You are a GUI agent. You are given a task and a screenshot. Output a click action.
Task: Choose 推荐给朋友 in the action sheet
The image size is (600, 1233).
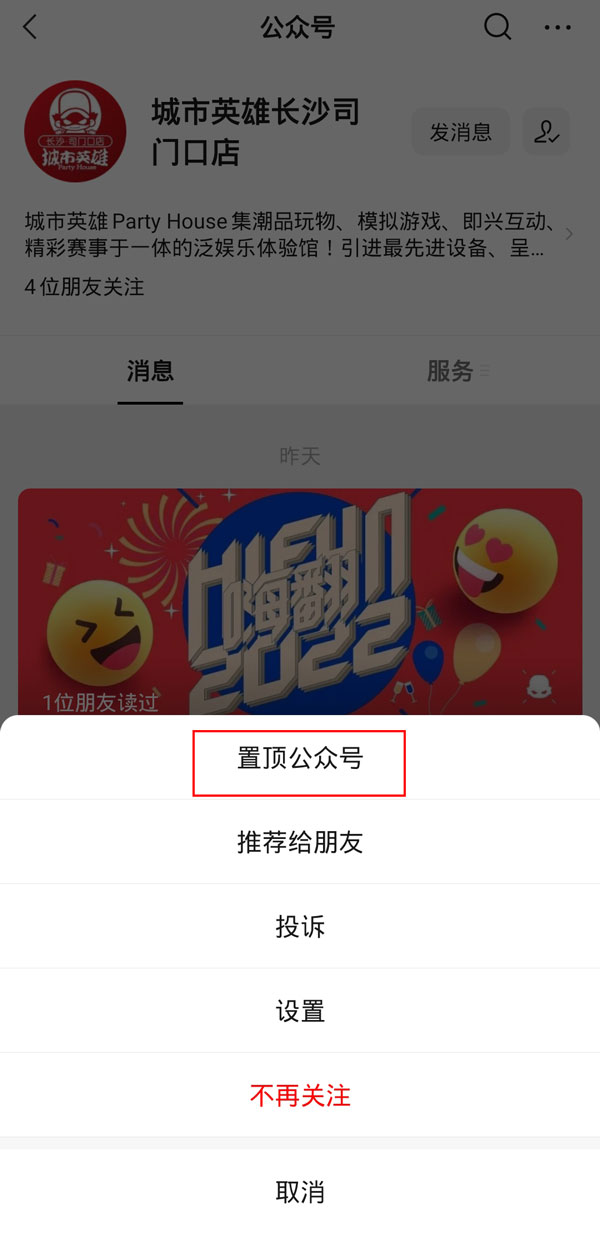click(299, 843)
